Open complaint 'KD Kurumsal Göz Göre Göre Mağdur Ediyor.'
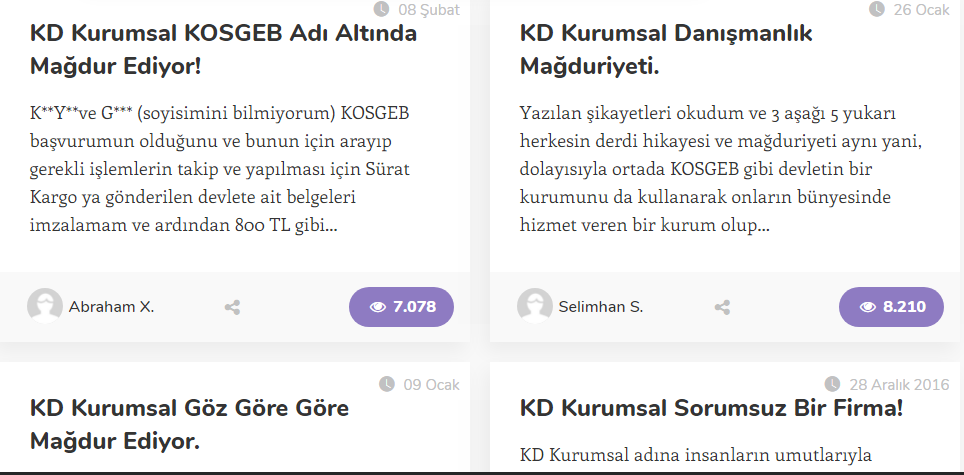The image size is (964, 475). point(189,424)
